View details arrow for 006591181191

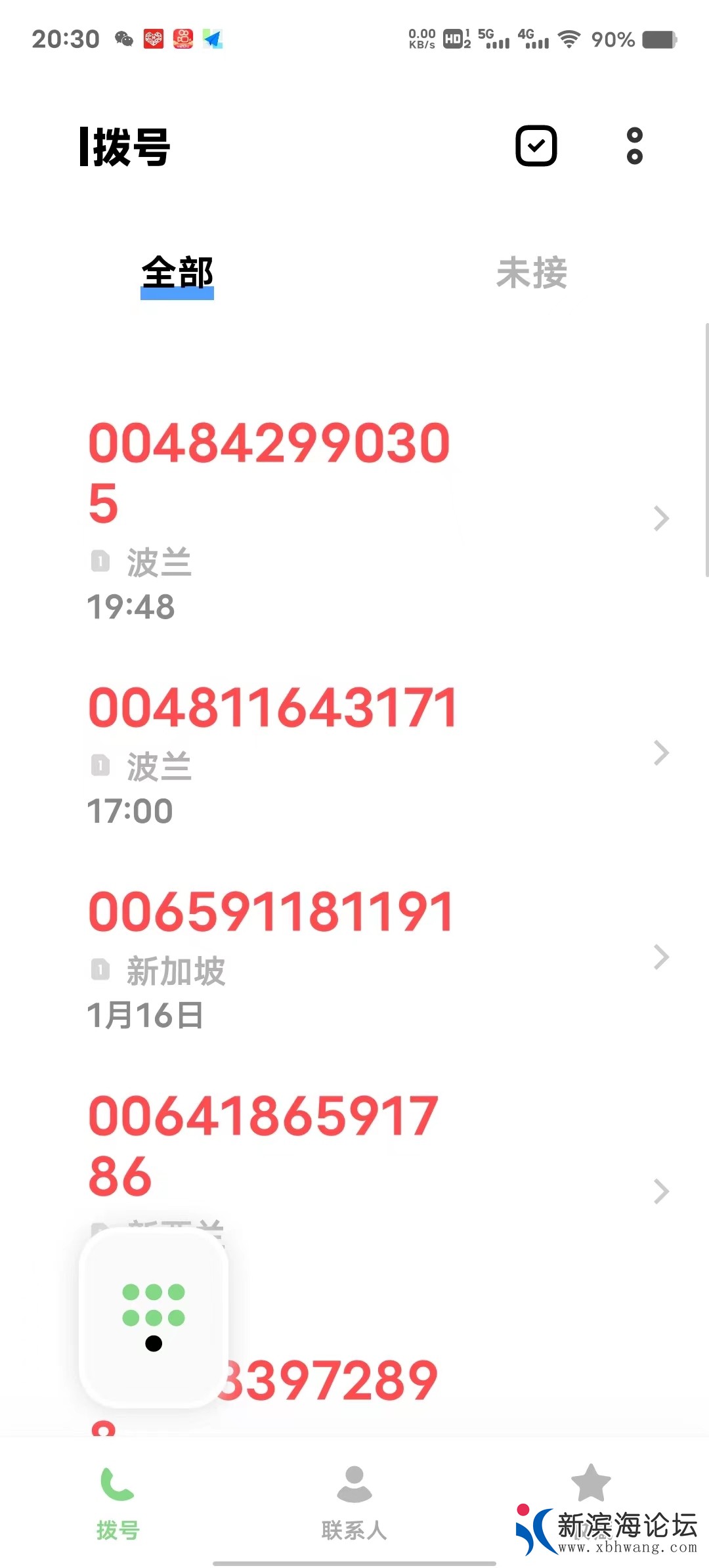point(661,957)
